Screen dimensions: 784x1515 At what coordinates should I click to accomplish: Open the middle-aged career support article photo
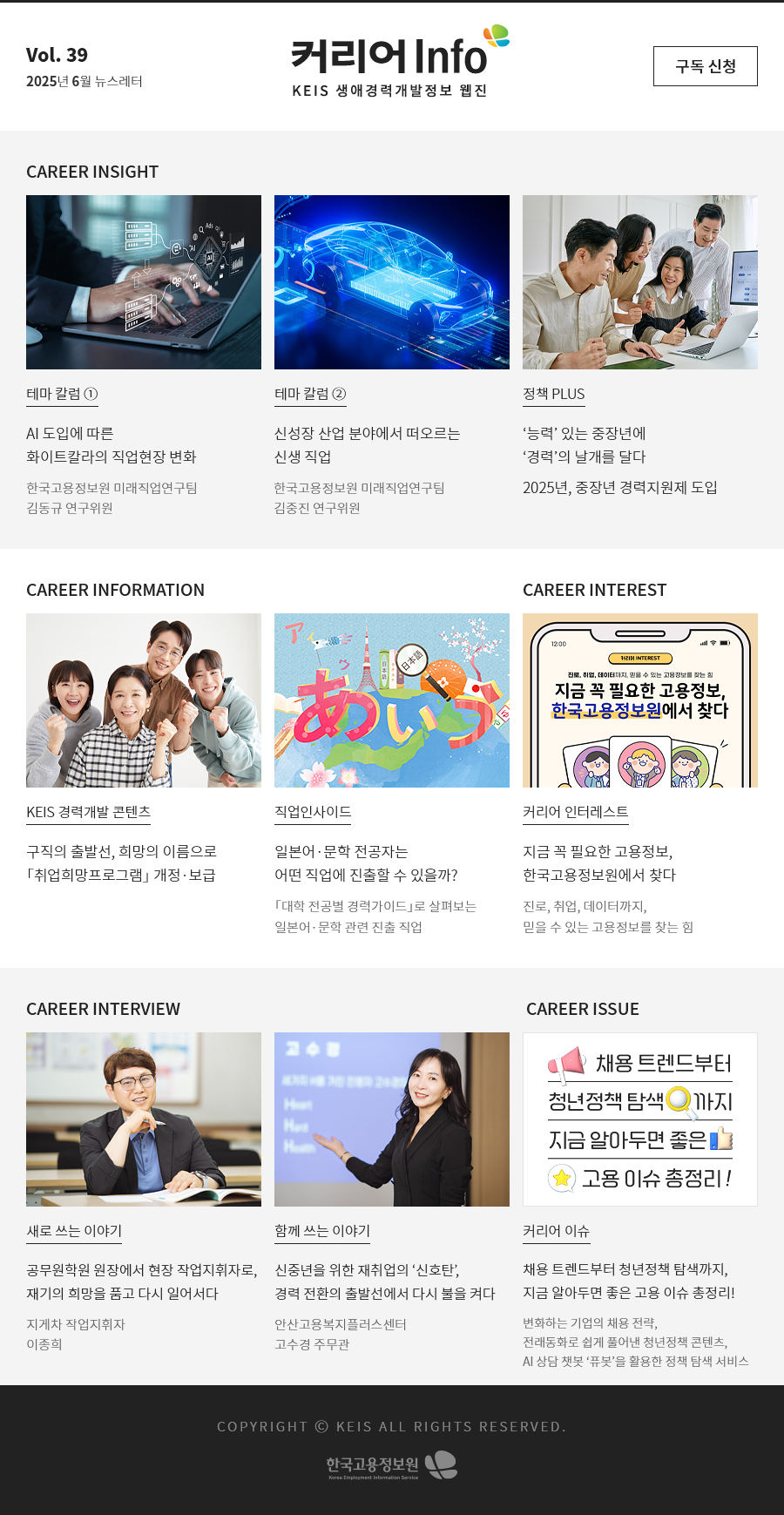click(x=640, y=282)
